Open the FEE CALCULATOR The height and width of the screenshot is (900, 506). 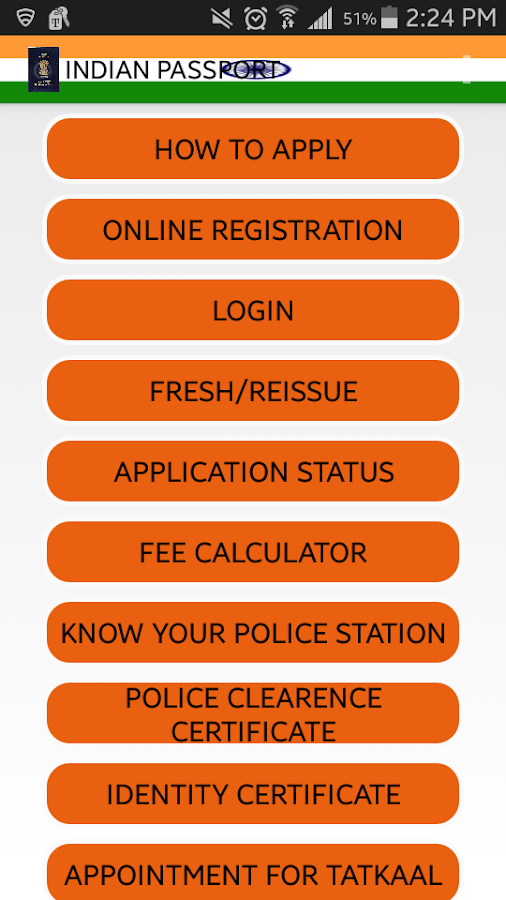pos(253,552)
